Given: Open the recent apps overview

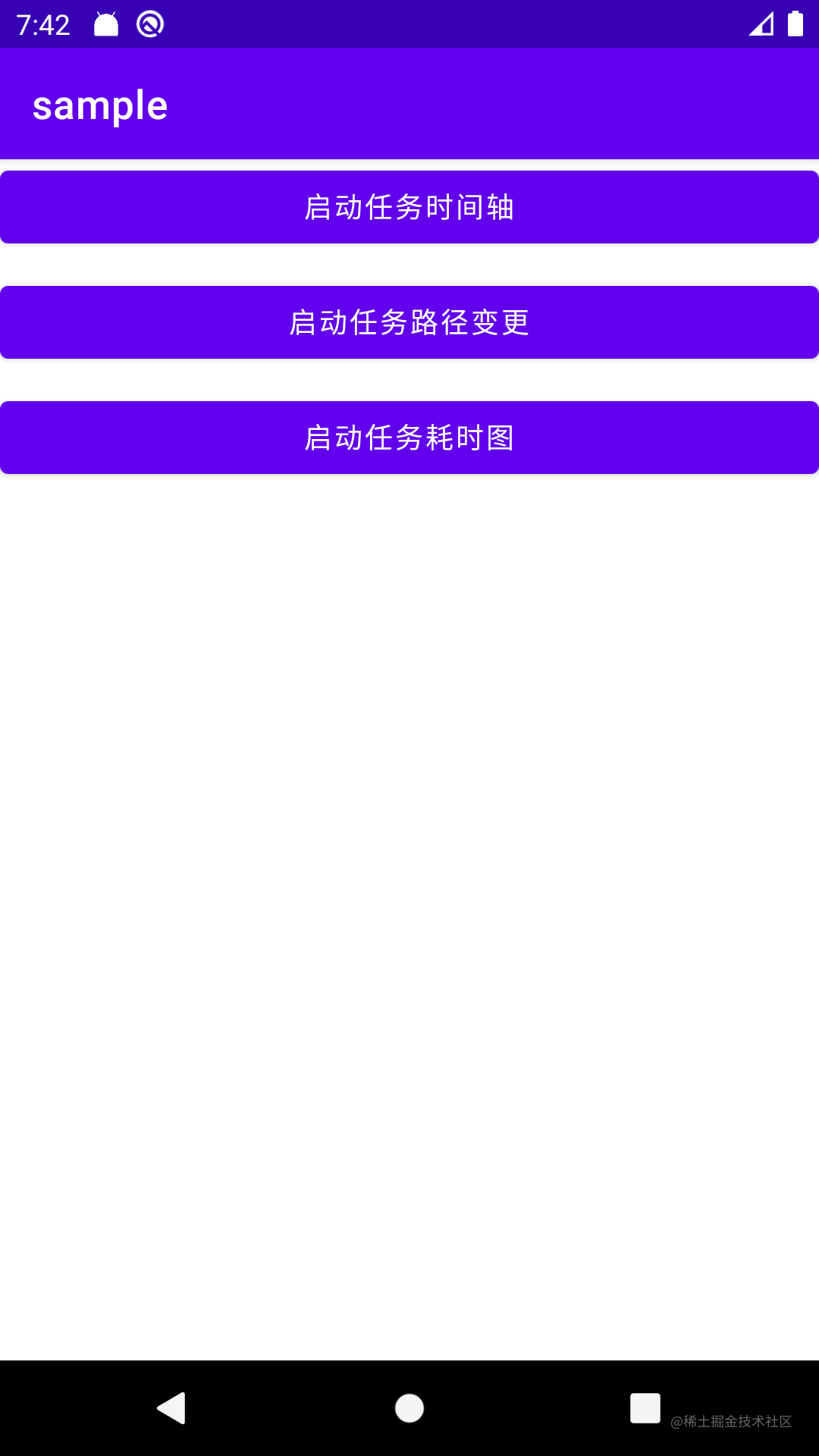Looking at the screenshot, I should click(x=645, y=1408).
